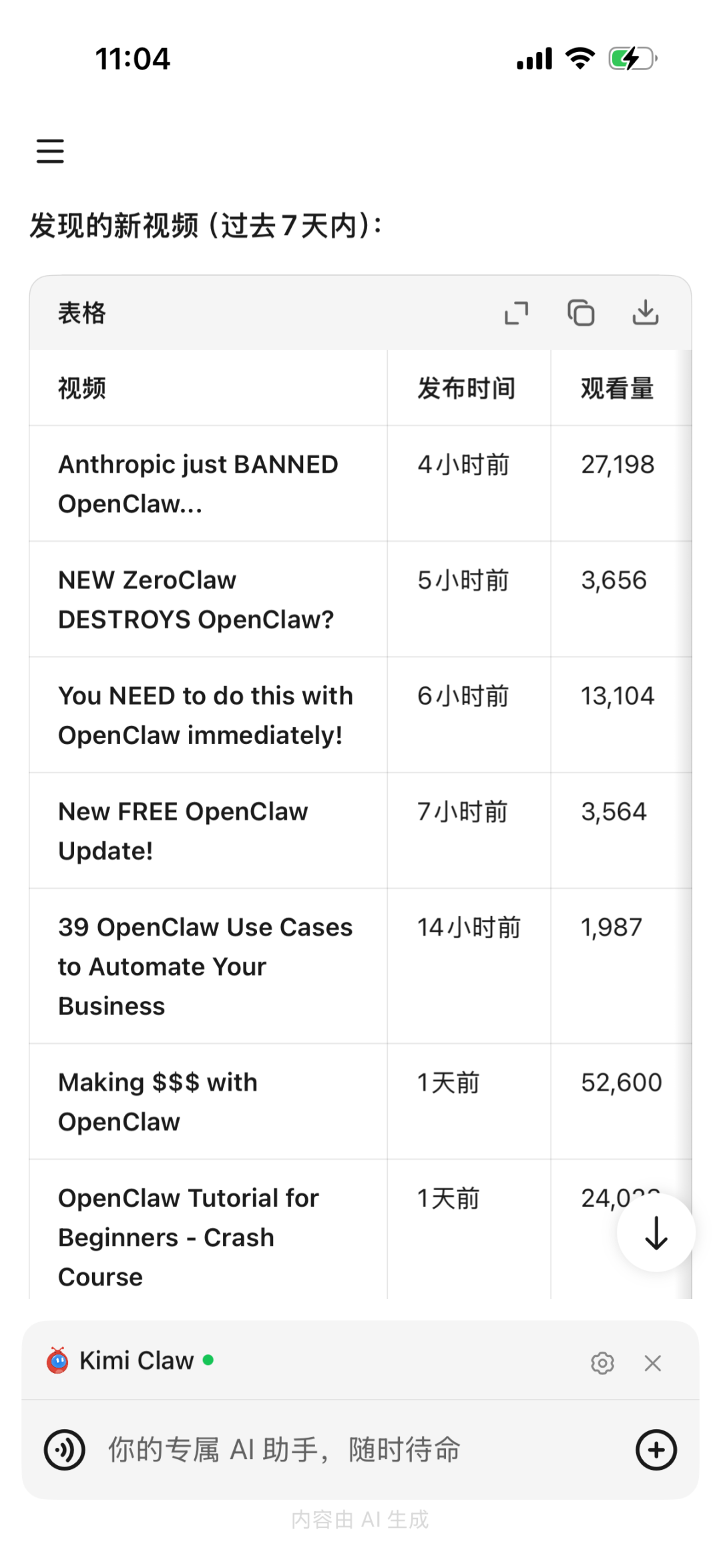This screenshot has width=721, height=1568.
Task: Start voice input
Action: tap(65, 1450)
